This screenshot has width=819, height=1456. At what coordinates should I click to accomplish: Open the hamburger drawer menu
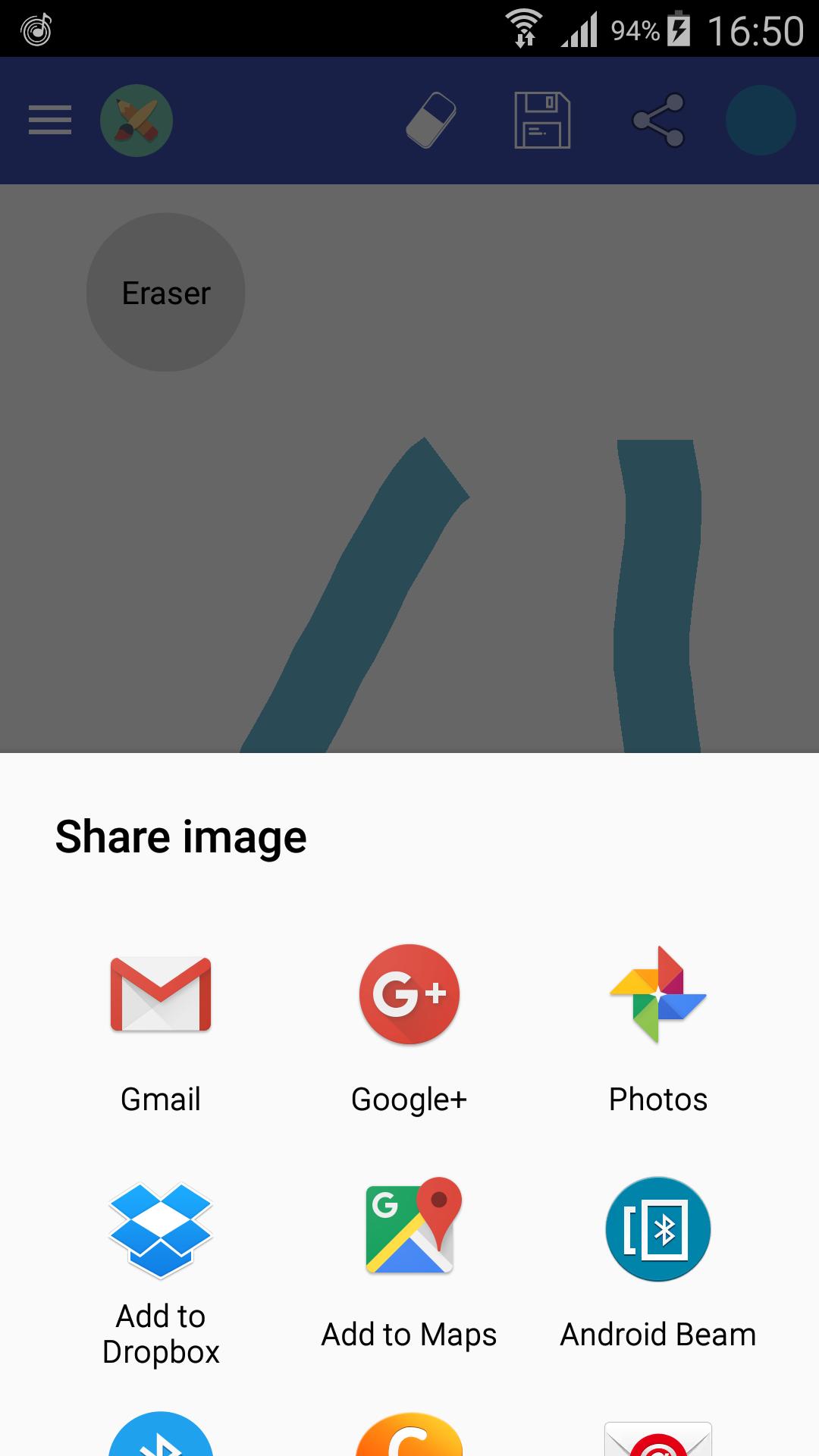pos(50,120)
